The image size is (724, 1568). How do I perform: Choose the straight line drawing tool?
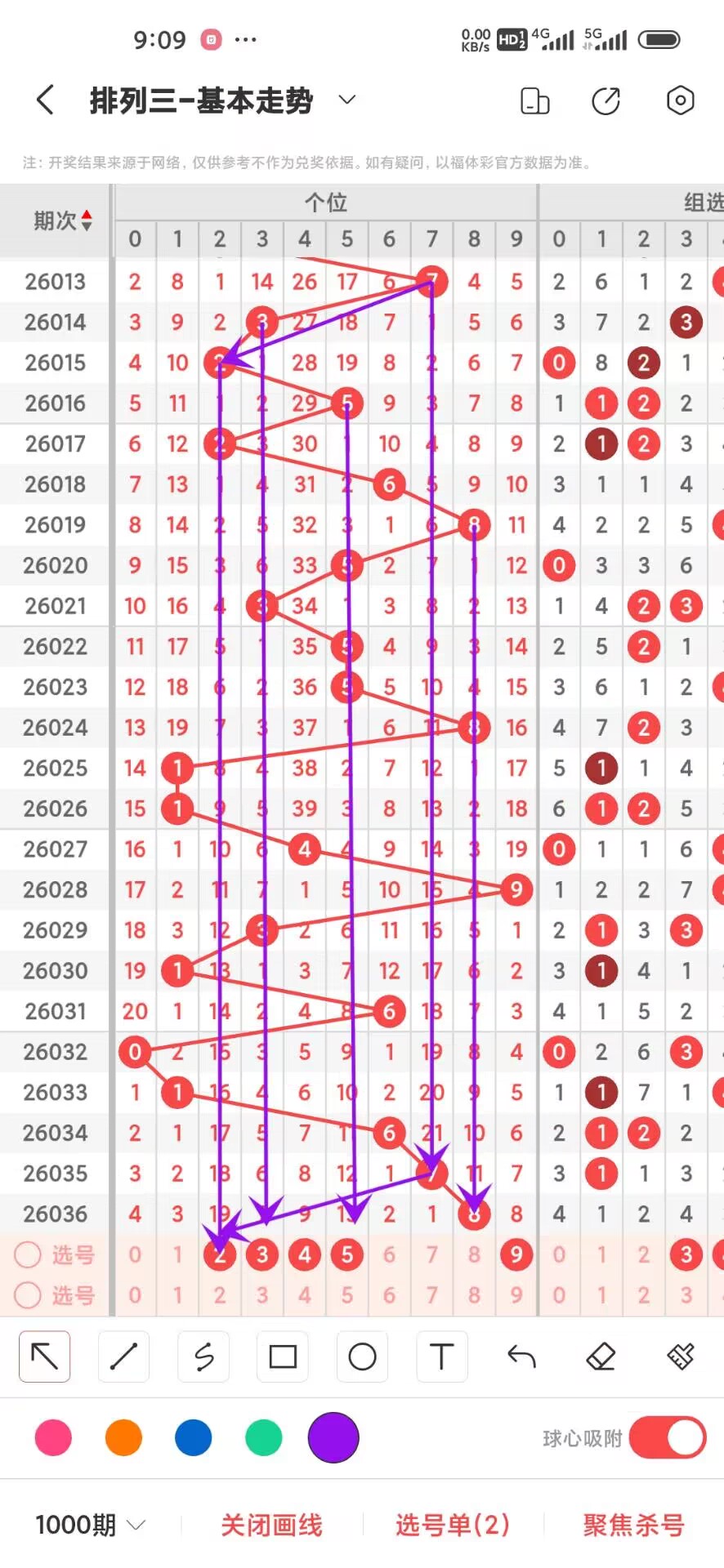(x=123, y=1356)
